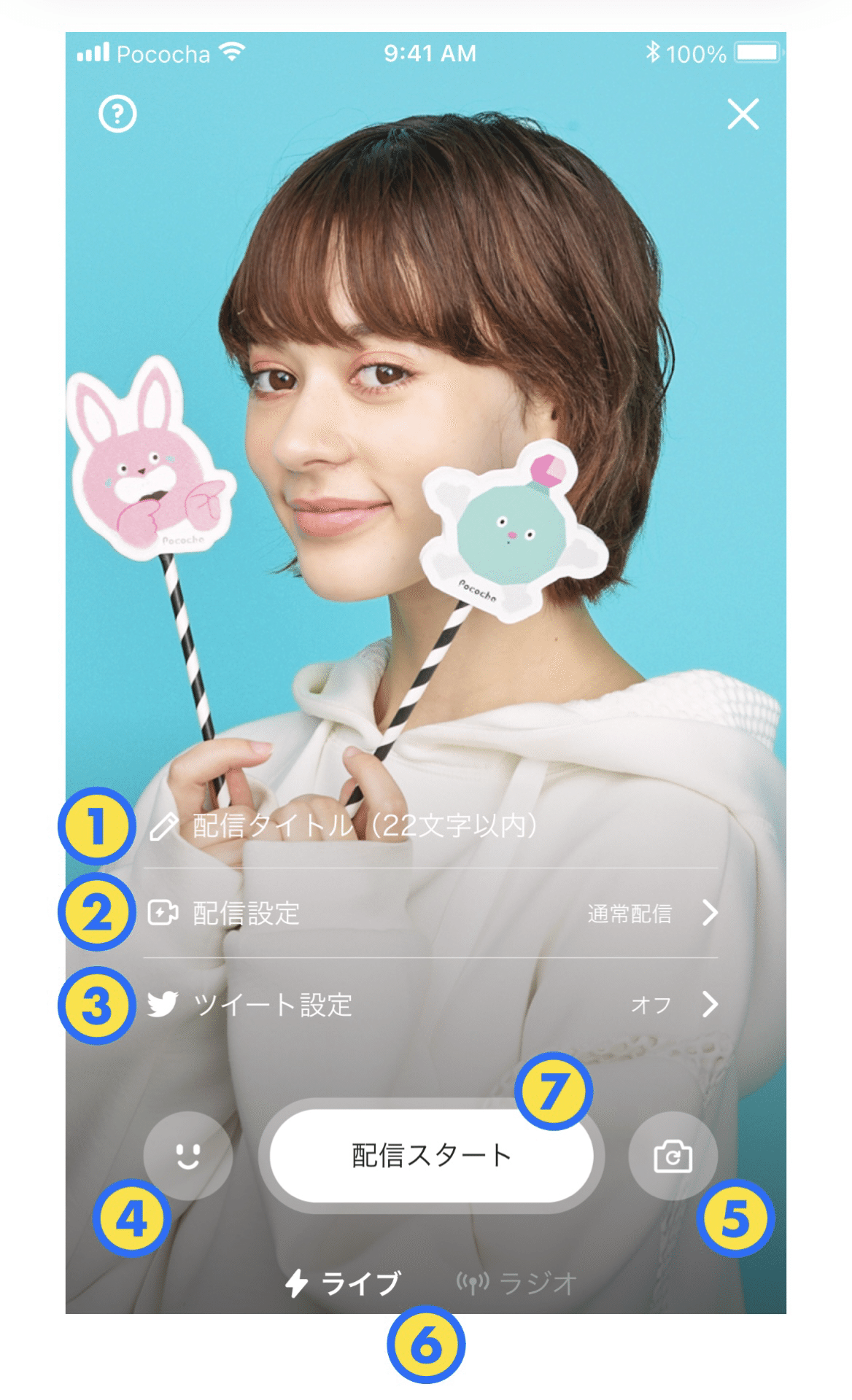This screenshot has width=852, height=1400.
Task: Close the broadcast setup screen
Action: [743, 114]
